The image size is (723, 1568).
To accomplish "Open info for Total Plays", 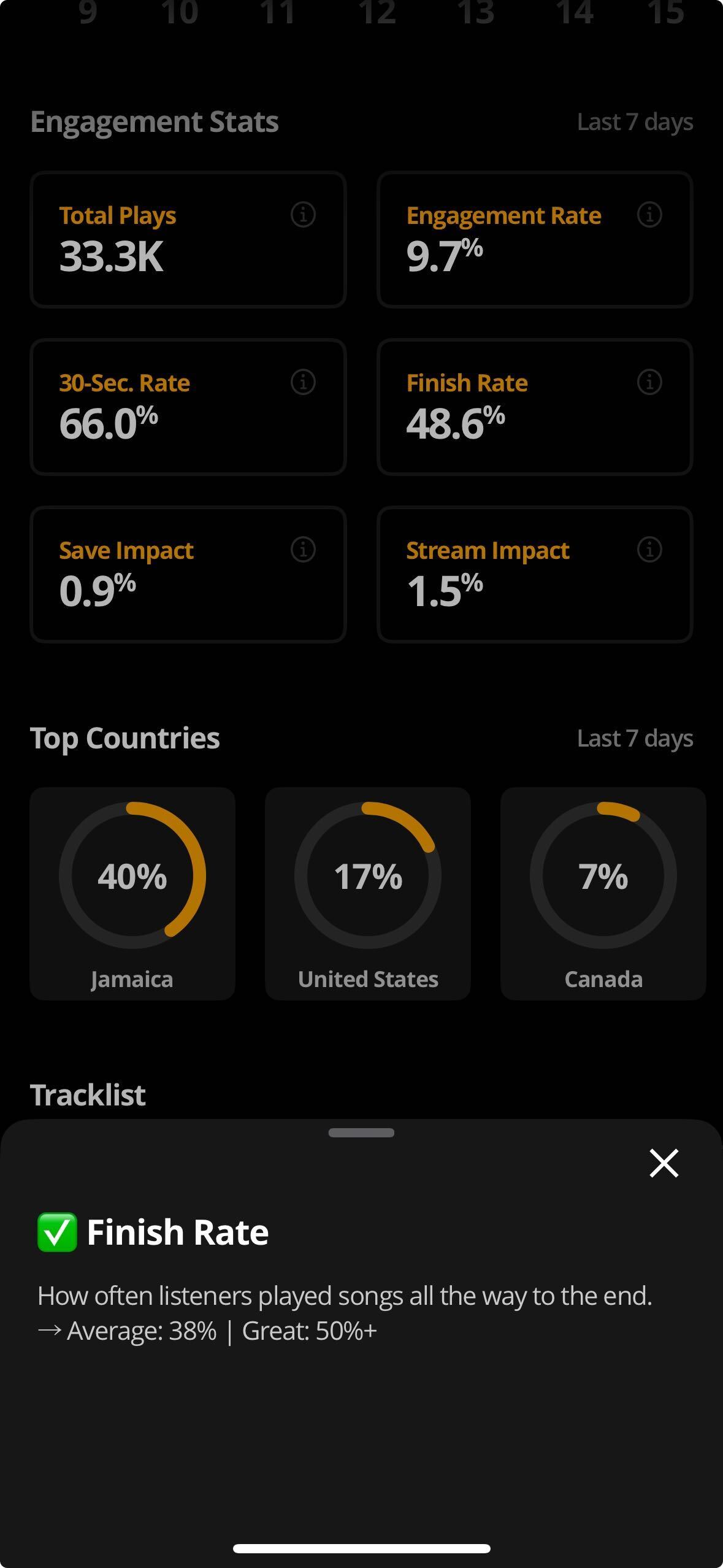I will point(303,215).
